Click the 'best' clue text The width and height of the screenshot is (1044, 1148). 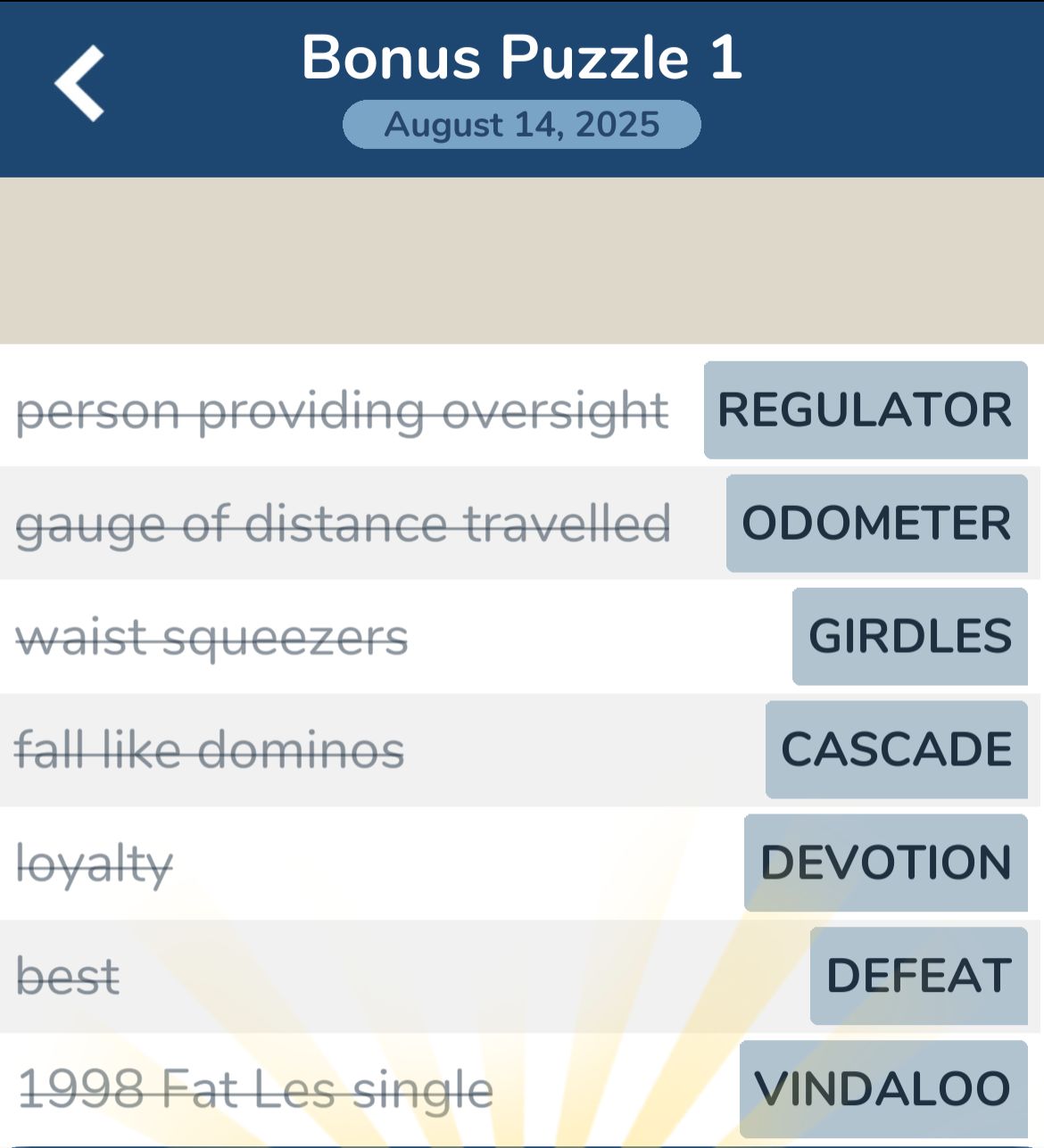65,975
